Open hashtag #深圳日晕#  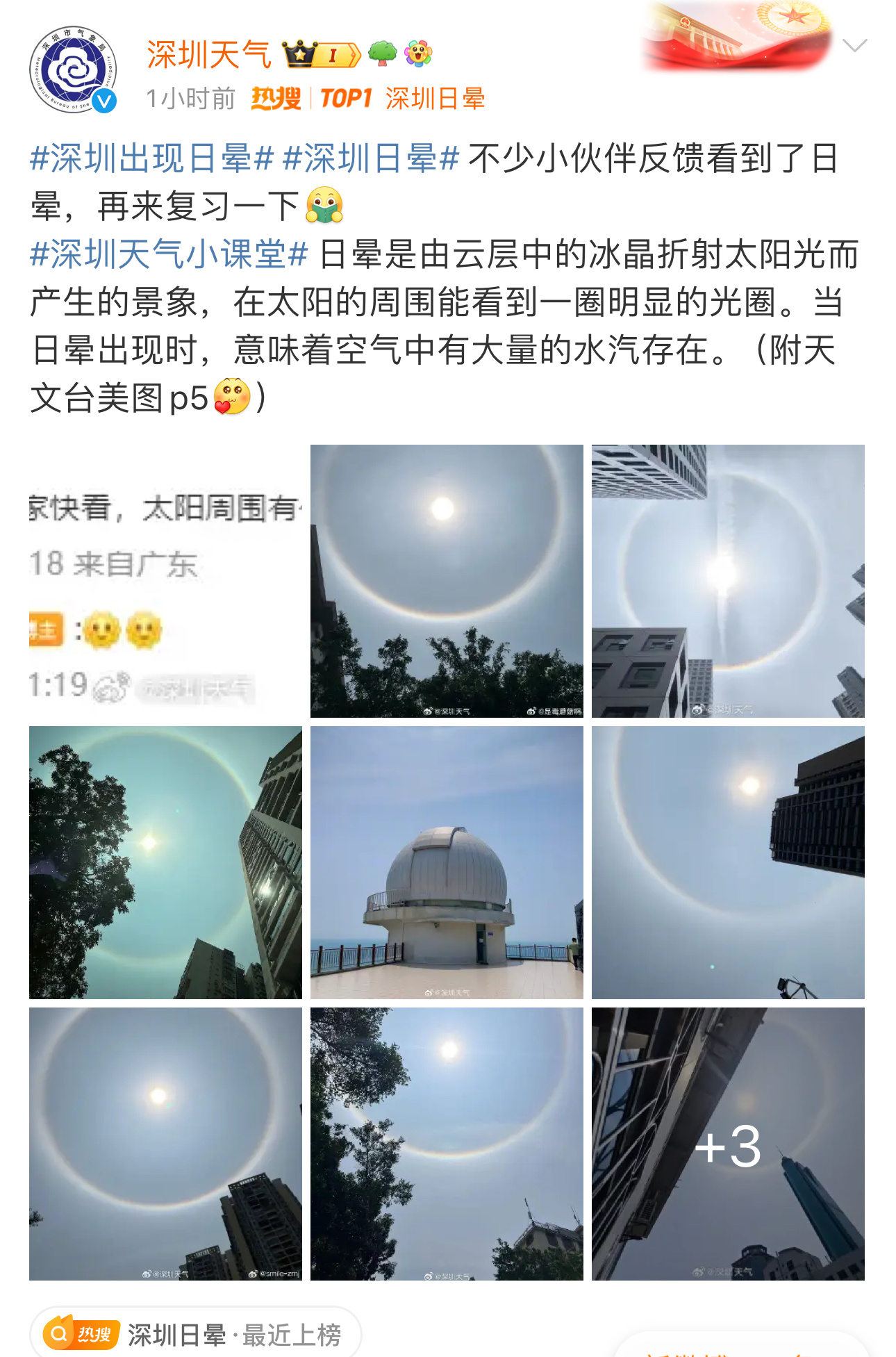click(x=371, y=158)
